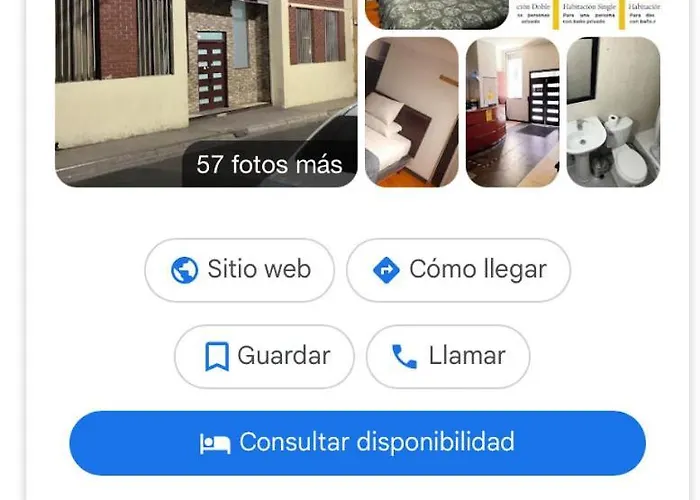Call the hotel using Llamar
This screenshot has width=700, height=500.
(x=448, y=356)
